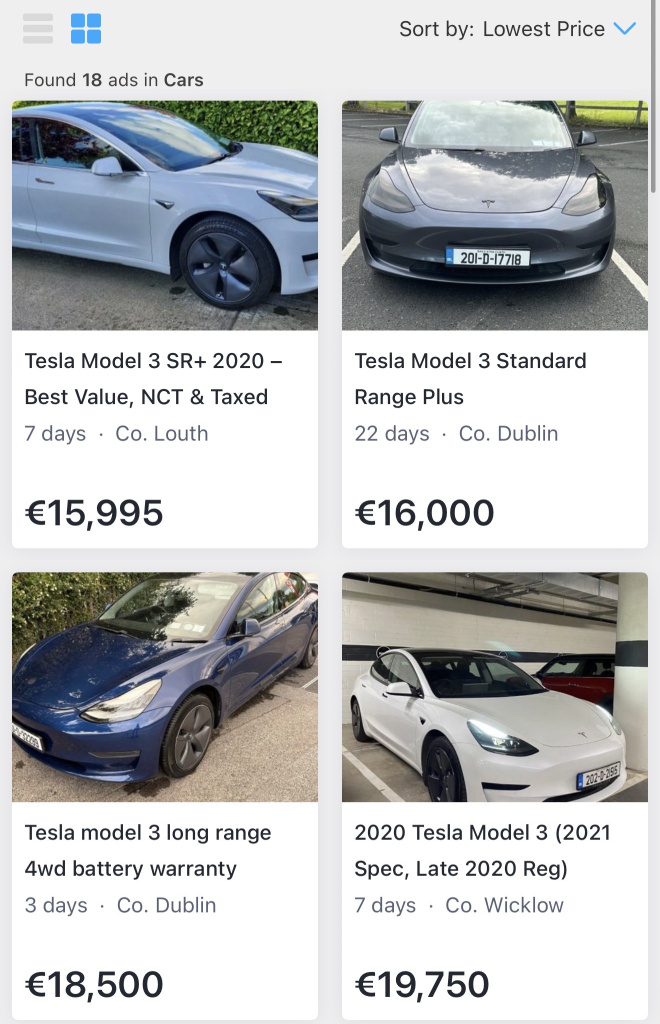View the Tesla Model 3 Standard Range Plus ad
This screenshot has width=660, height=1024.
point(494,324)
